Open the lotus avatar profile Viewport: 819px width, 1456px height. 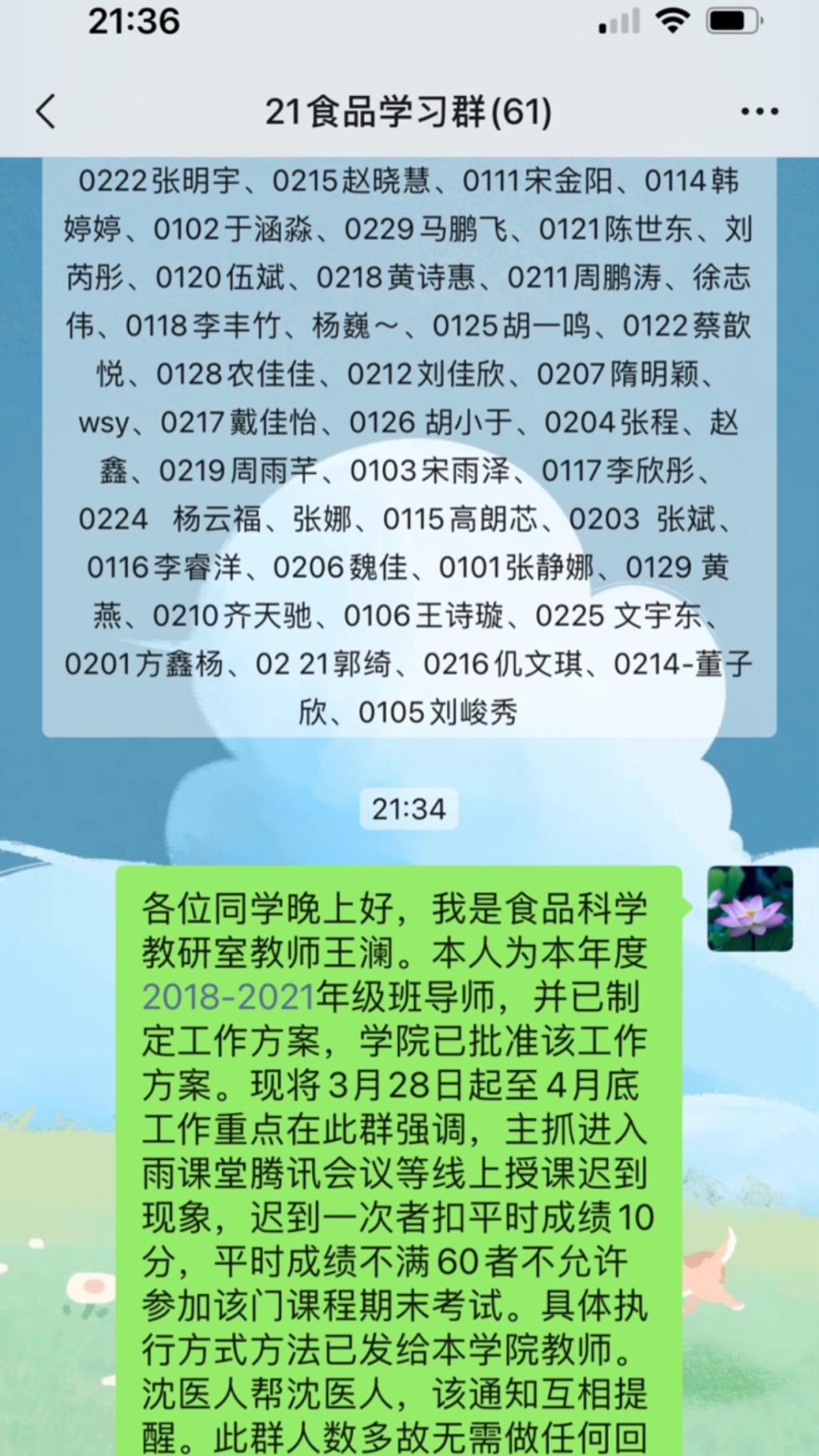pos(749,909)
